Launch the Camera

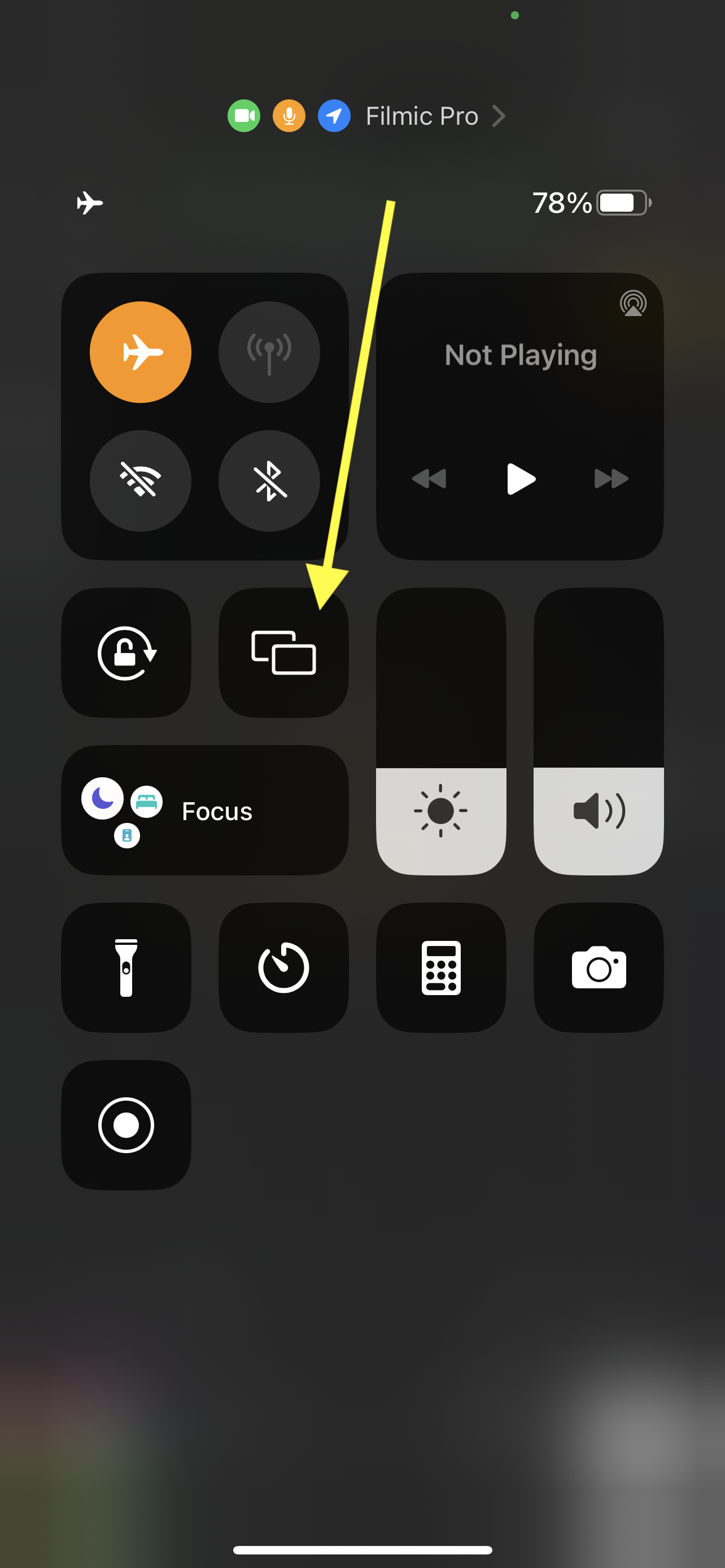pyautogui.click(x=599, y=967)
